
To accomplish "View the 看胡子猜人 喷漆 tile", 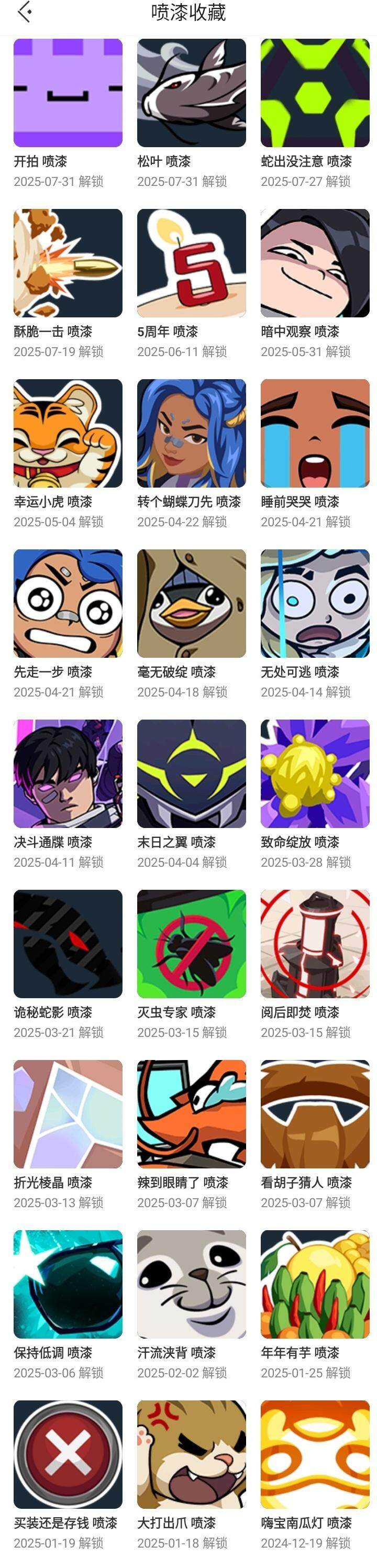I will click(315, 1114).
